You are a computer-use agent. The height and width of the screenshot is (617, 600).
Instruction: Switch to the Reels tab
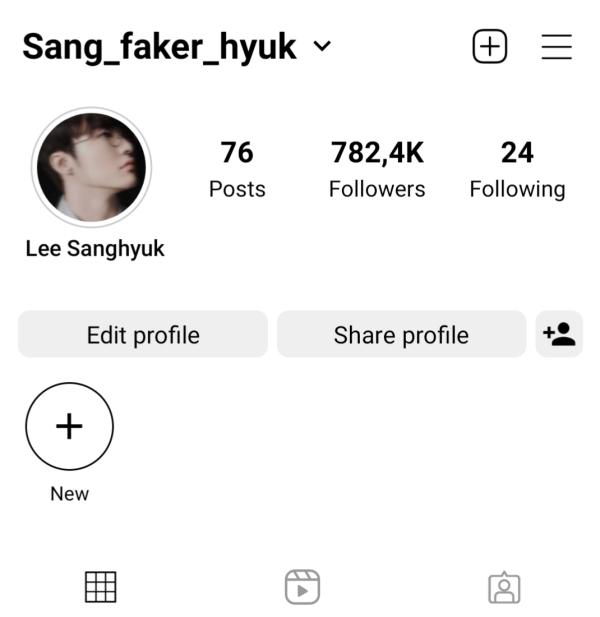click(x=301, y=587)
